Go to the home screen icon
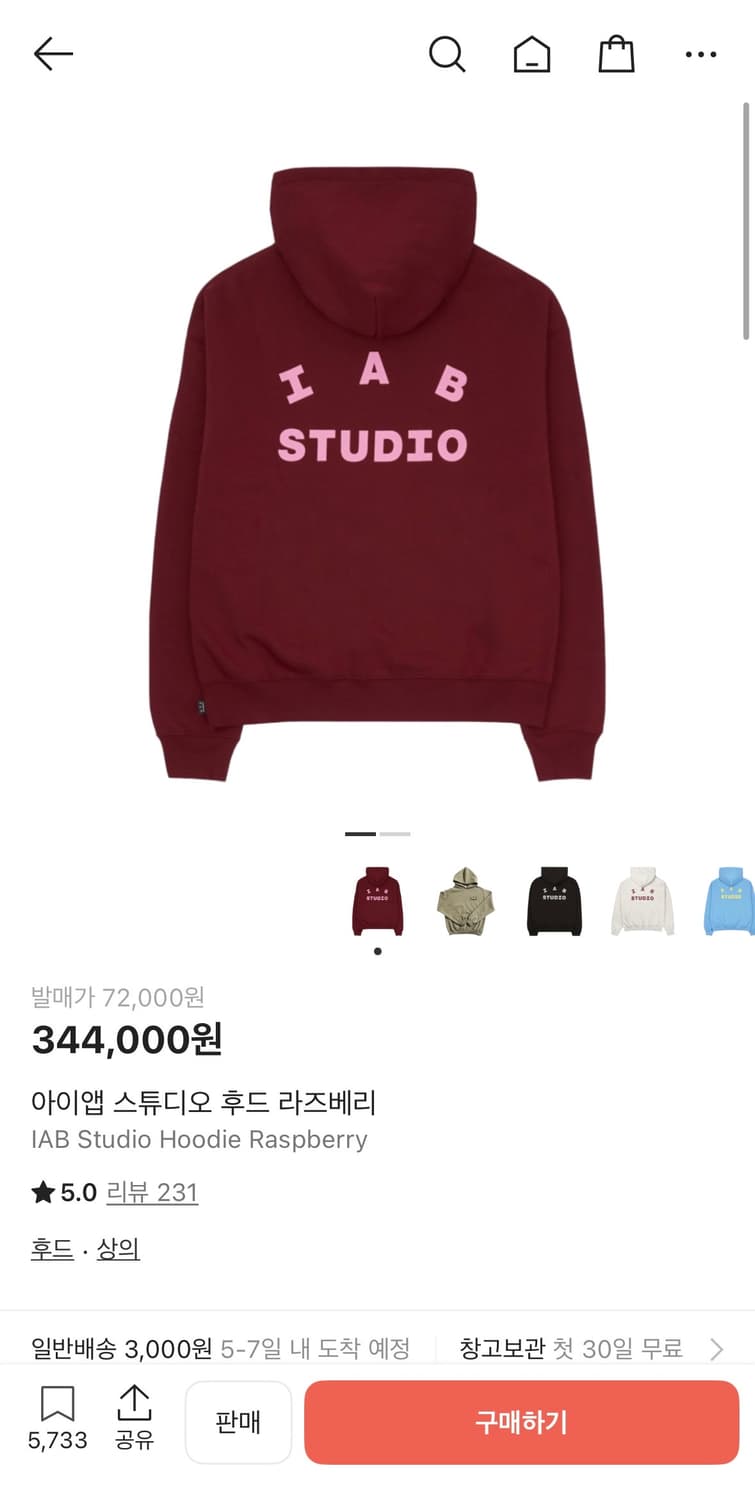755x1500 pixels. click(x=532, y=55)
